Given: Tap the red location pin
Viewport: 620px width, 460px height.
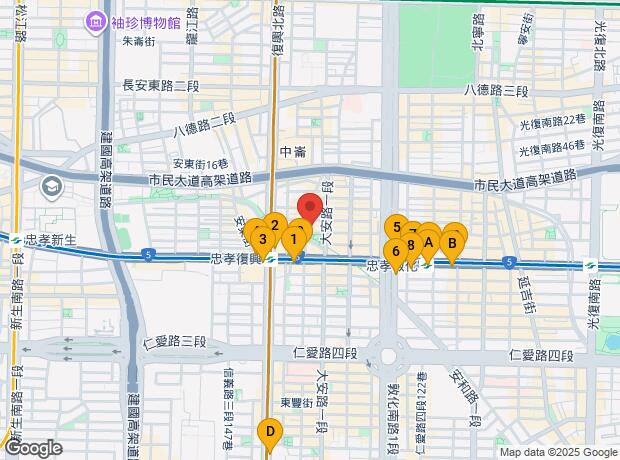Looking at the screenshot, I should pyautogui.click(x=309, y=208).
